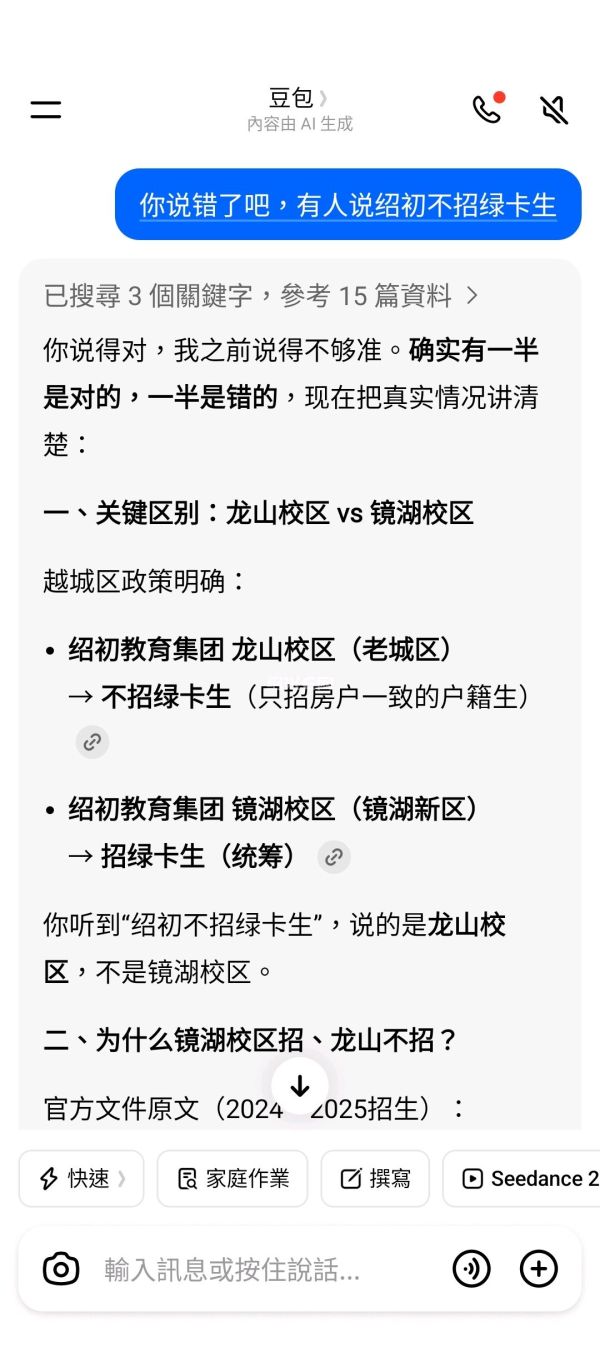Switch to voice input mode
The width and height of the screenshot is (600, 1367).
(471, 1270)
